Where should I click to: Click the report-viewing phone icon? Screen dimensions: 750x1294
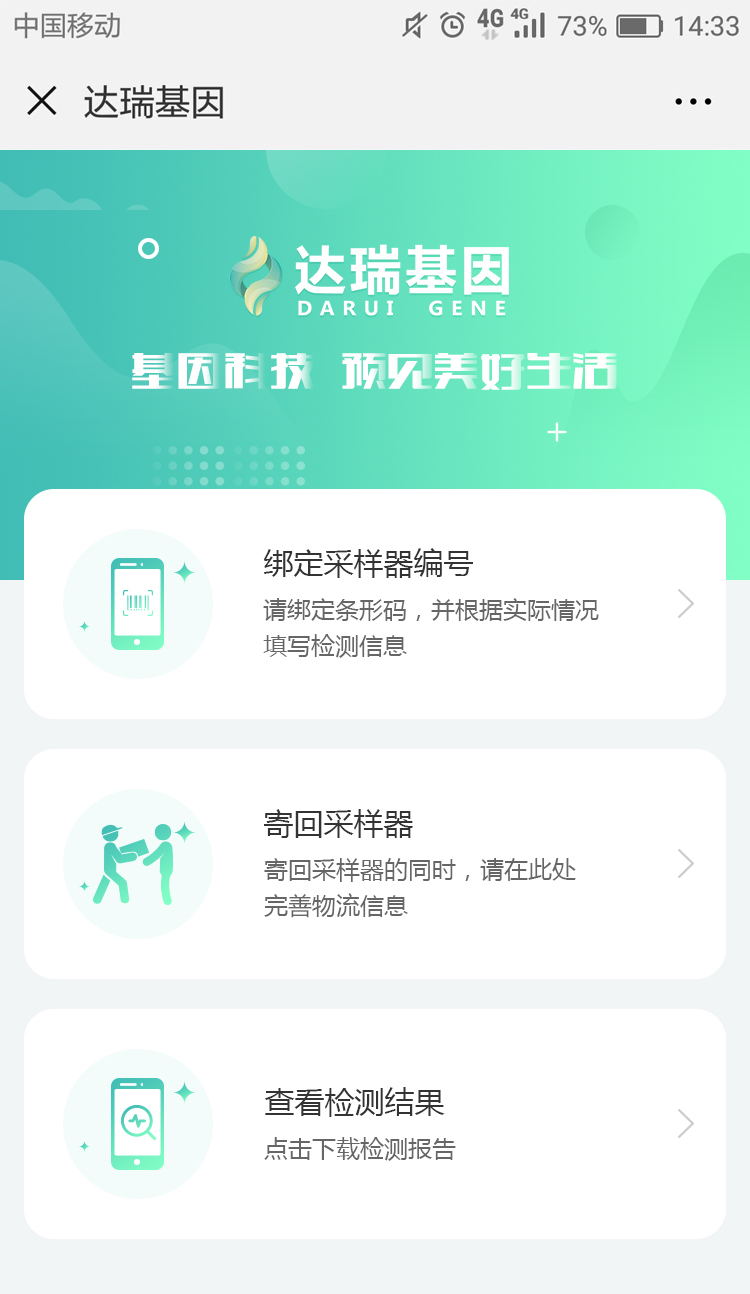[x=138, y=1123]
